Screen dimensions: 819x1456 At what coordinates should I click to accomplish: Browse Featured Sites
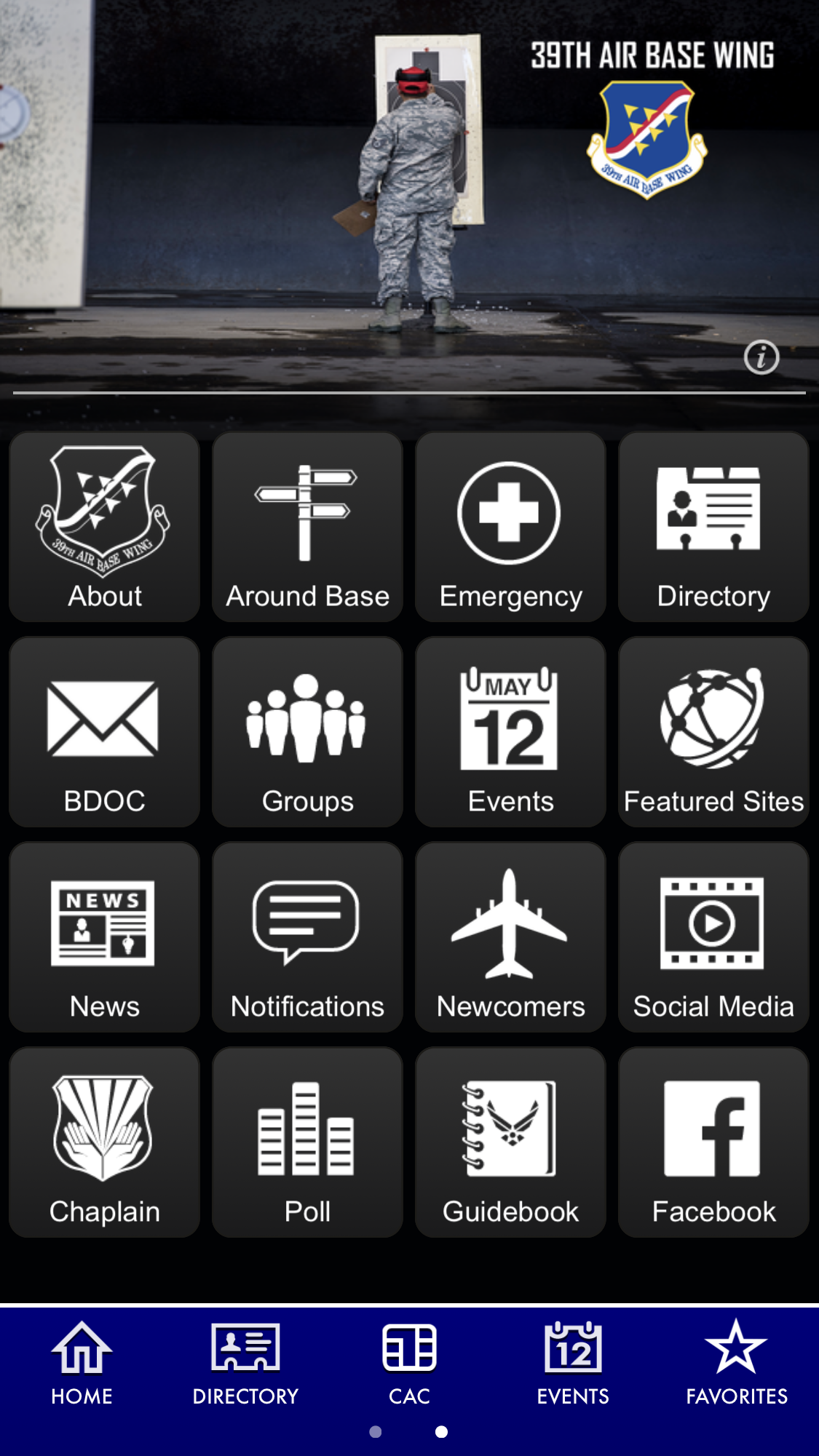click(x=713, y=733)
